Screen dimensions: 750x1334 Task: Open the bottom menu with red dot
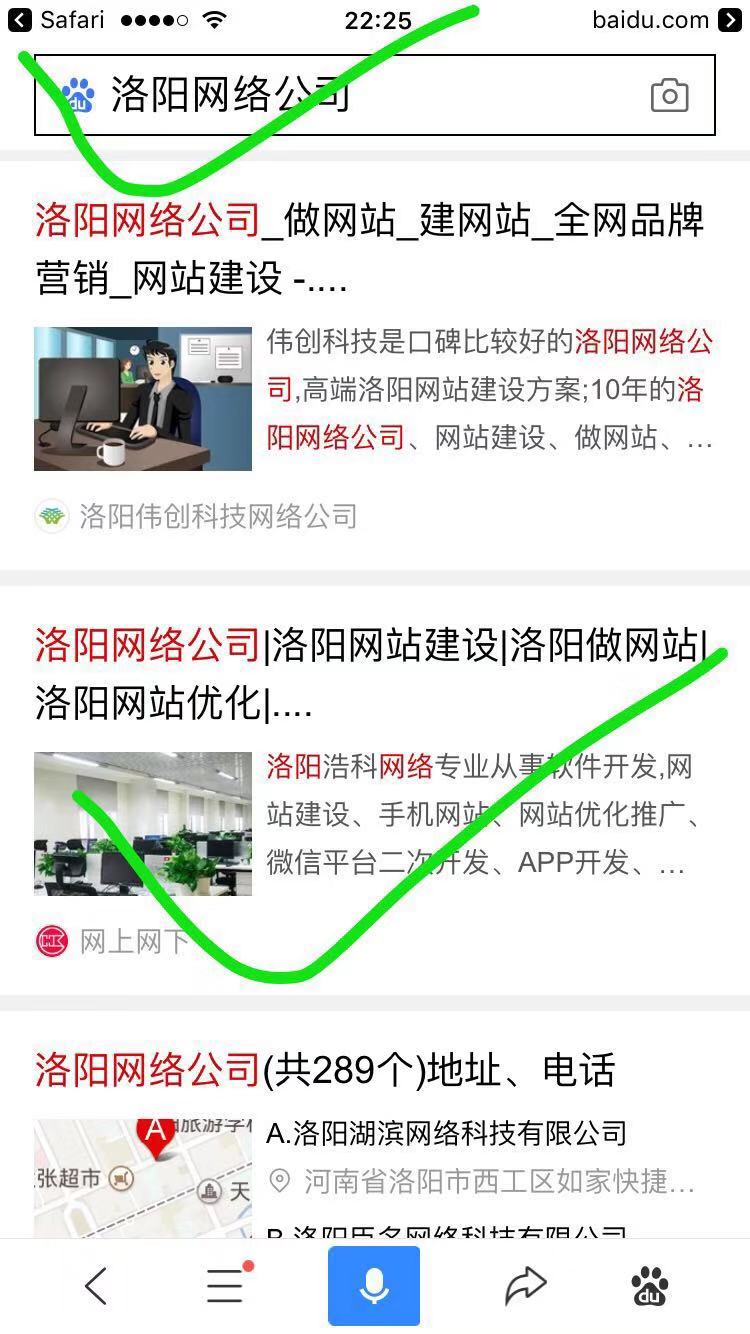click(x=226, y=1286)
